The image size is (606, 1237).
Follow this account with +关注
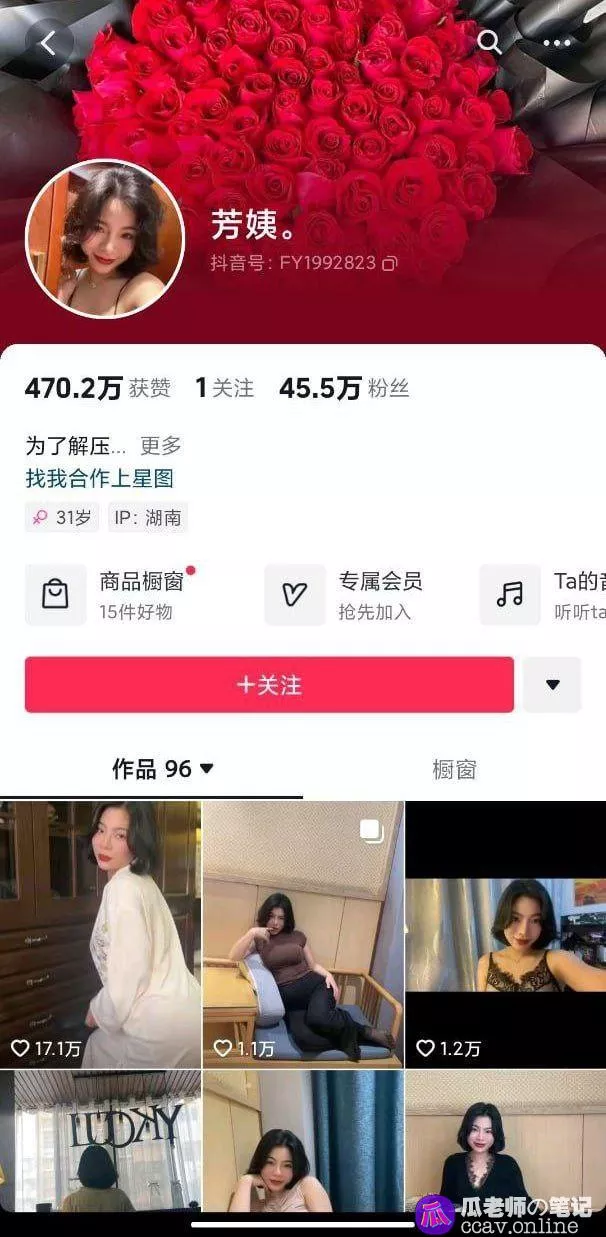click(x=269, y=685)
